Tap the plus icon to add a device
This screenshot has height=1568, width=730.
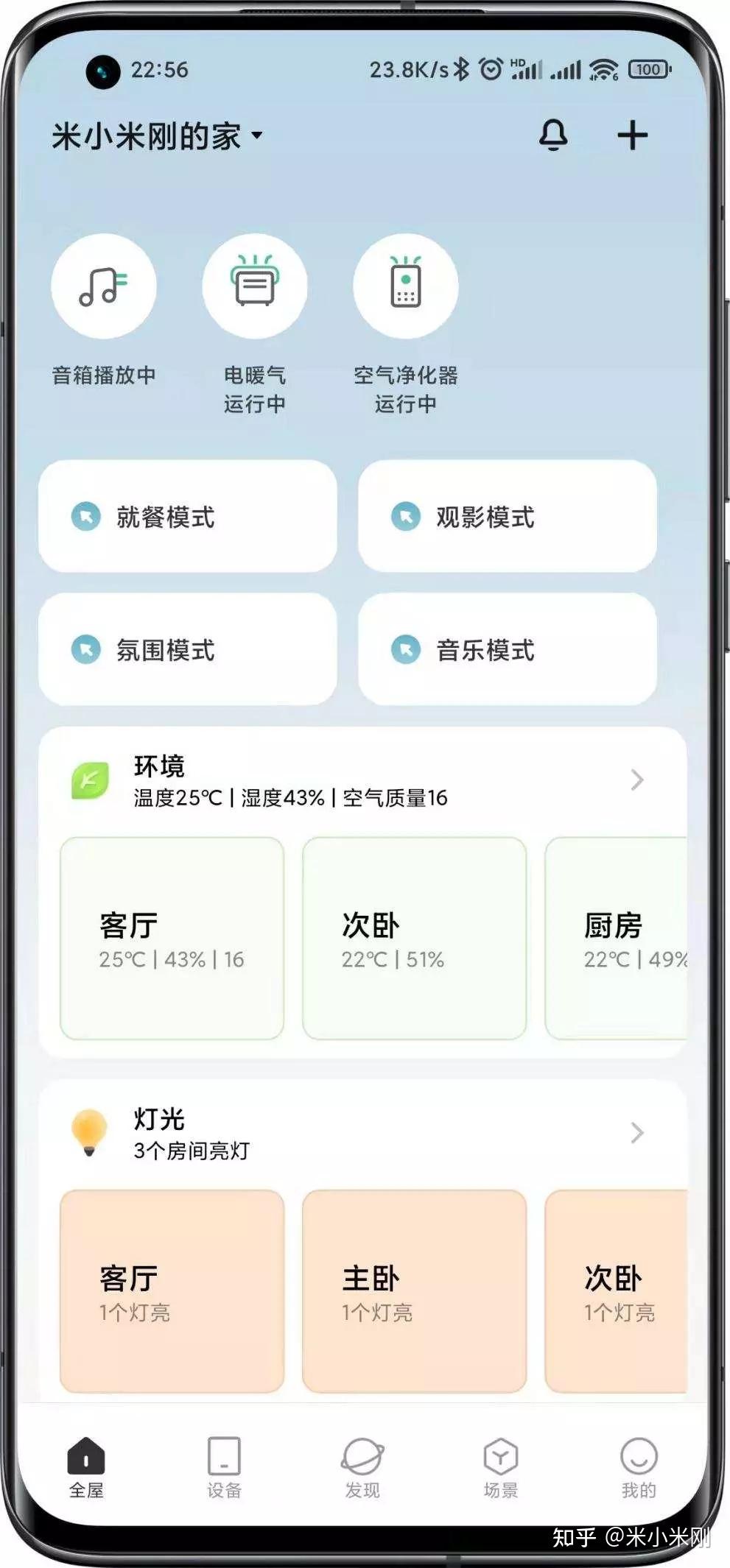point(632,135)
